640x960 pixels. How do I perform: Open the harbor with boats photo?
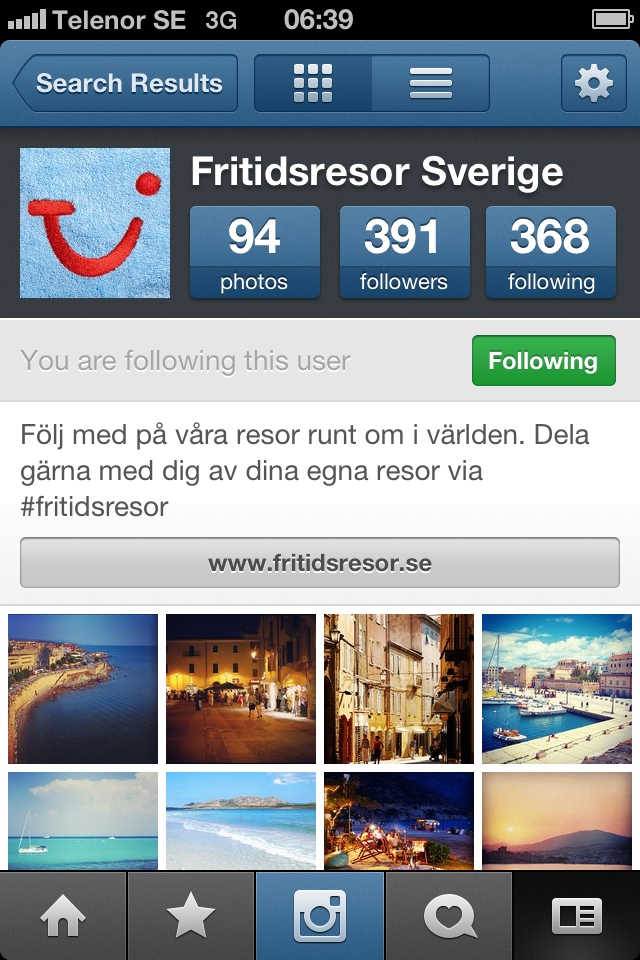(557, 689)
